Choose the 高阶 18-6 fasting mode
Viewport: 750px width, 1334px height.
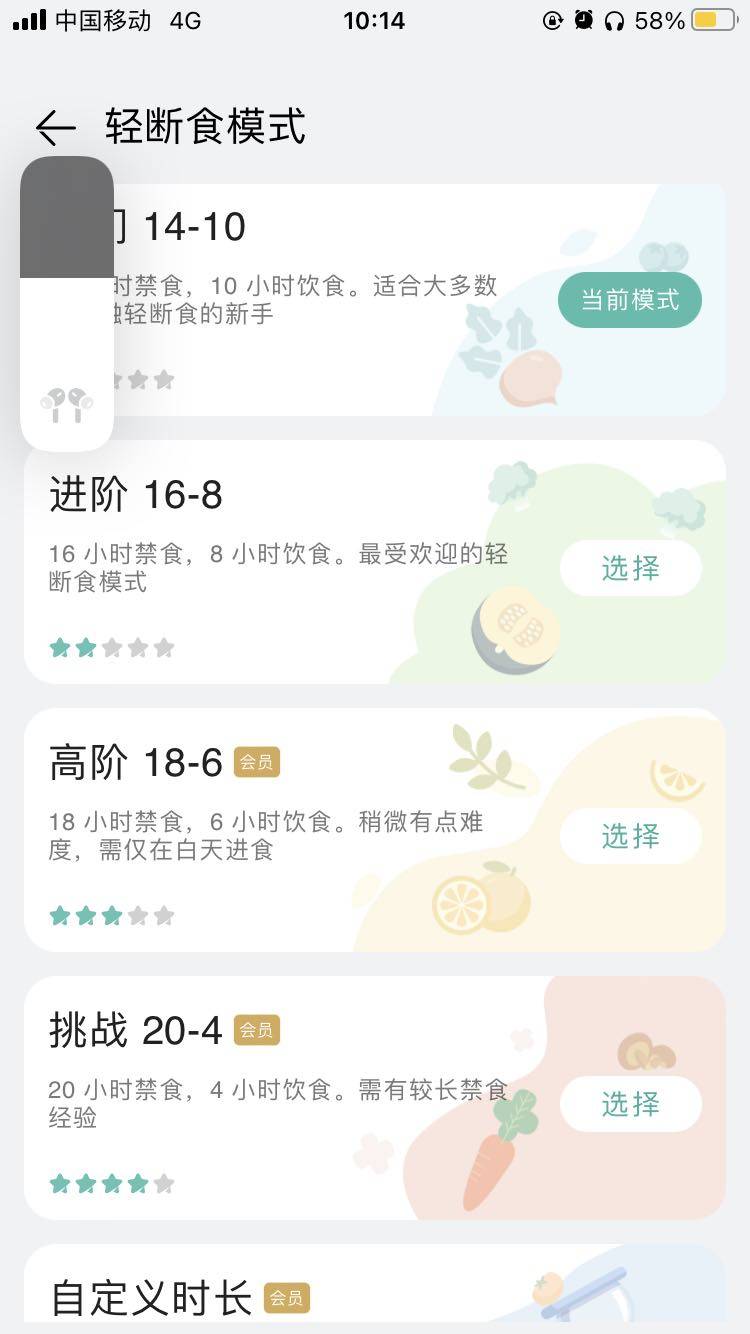coord(630,836)
